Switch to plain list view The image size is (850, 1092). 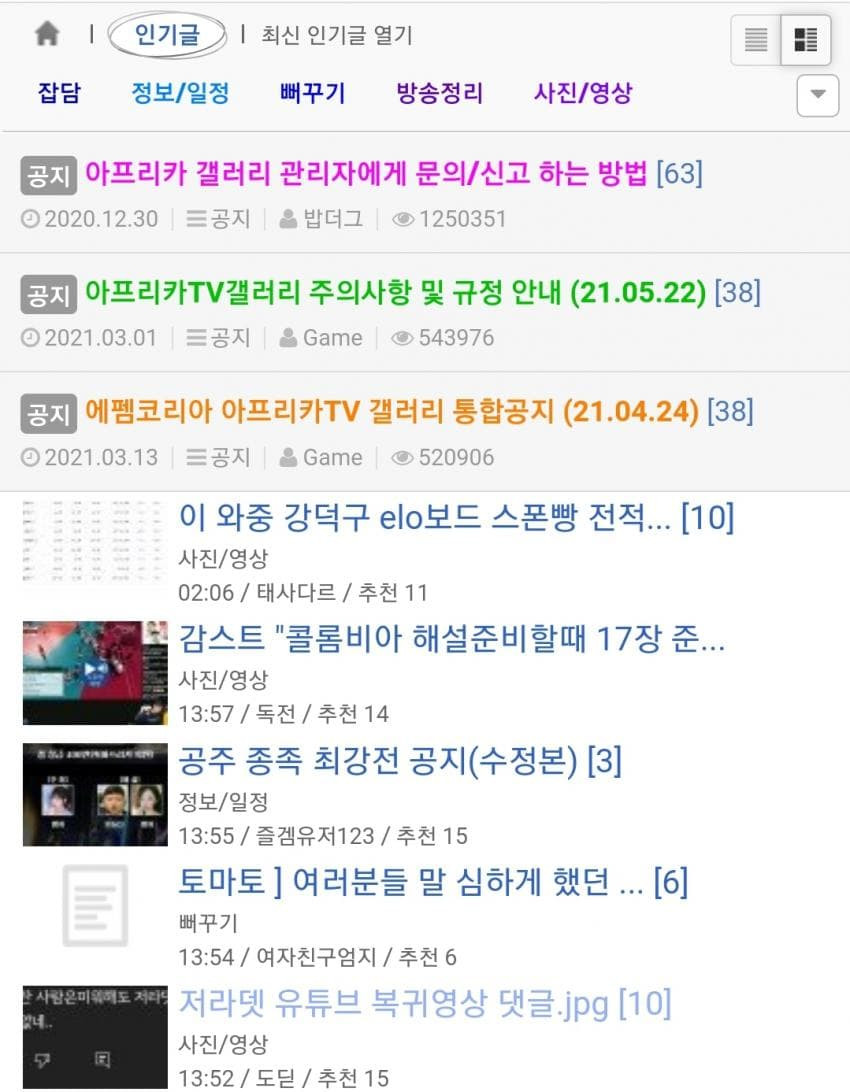click(756, 40)
